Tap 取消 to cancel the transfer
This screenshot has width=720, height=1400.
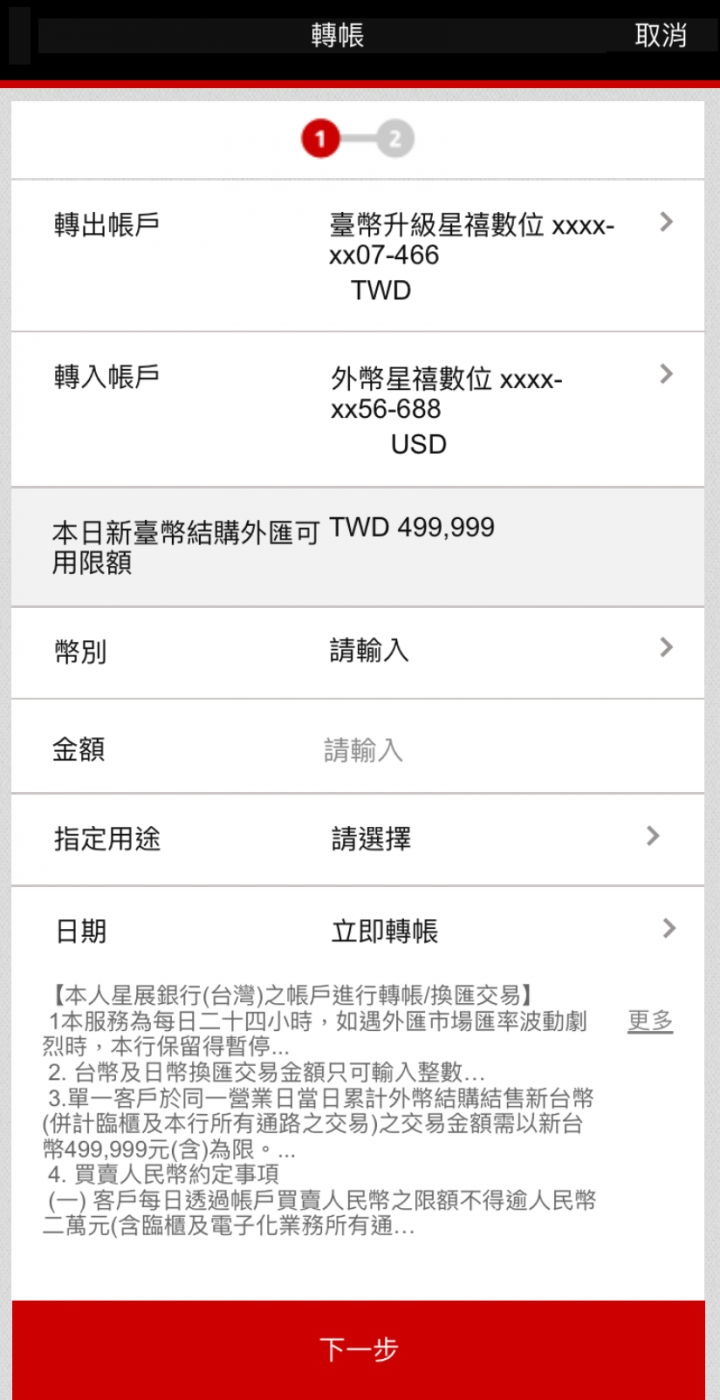(x=663, y=35)
